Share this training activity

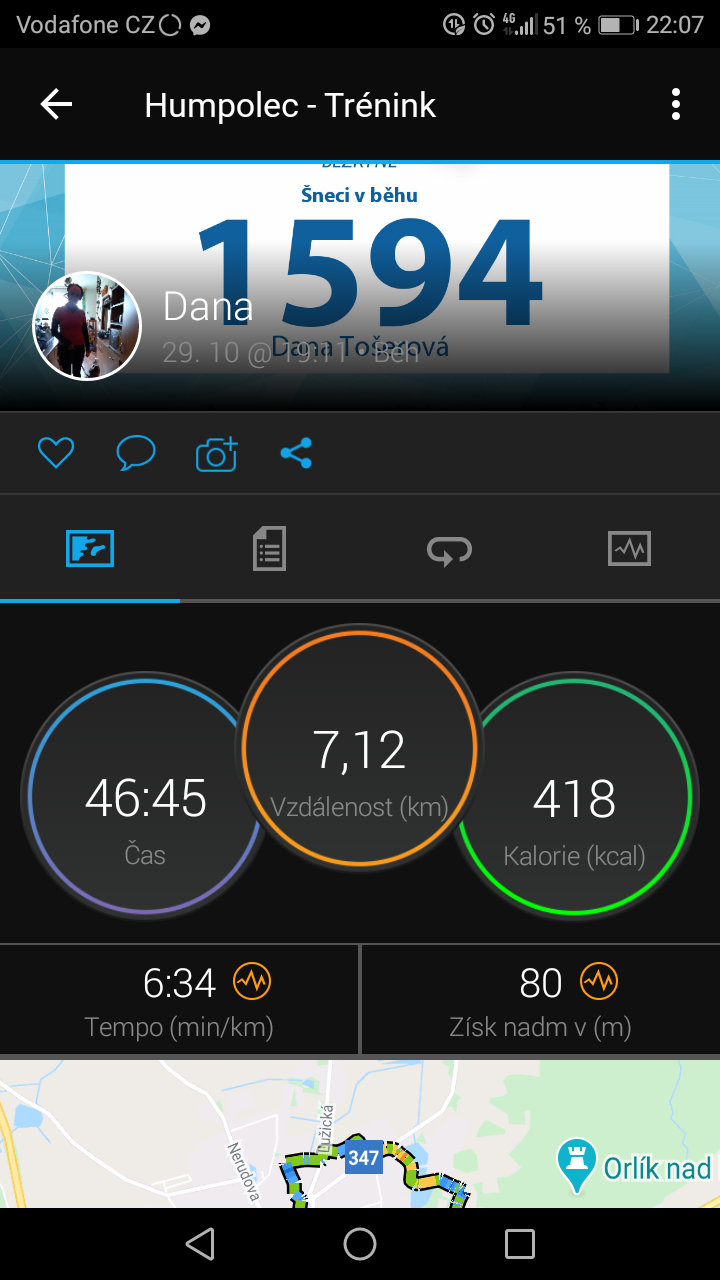click(x=296, y=454)
